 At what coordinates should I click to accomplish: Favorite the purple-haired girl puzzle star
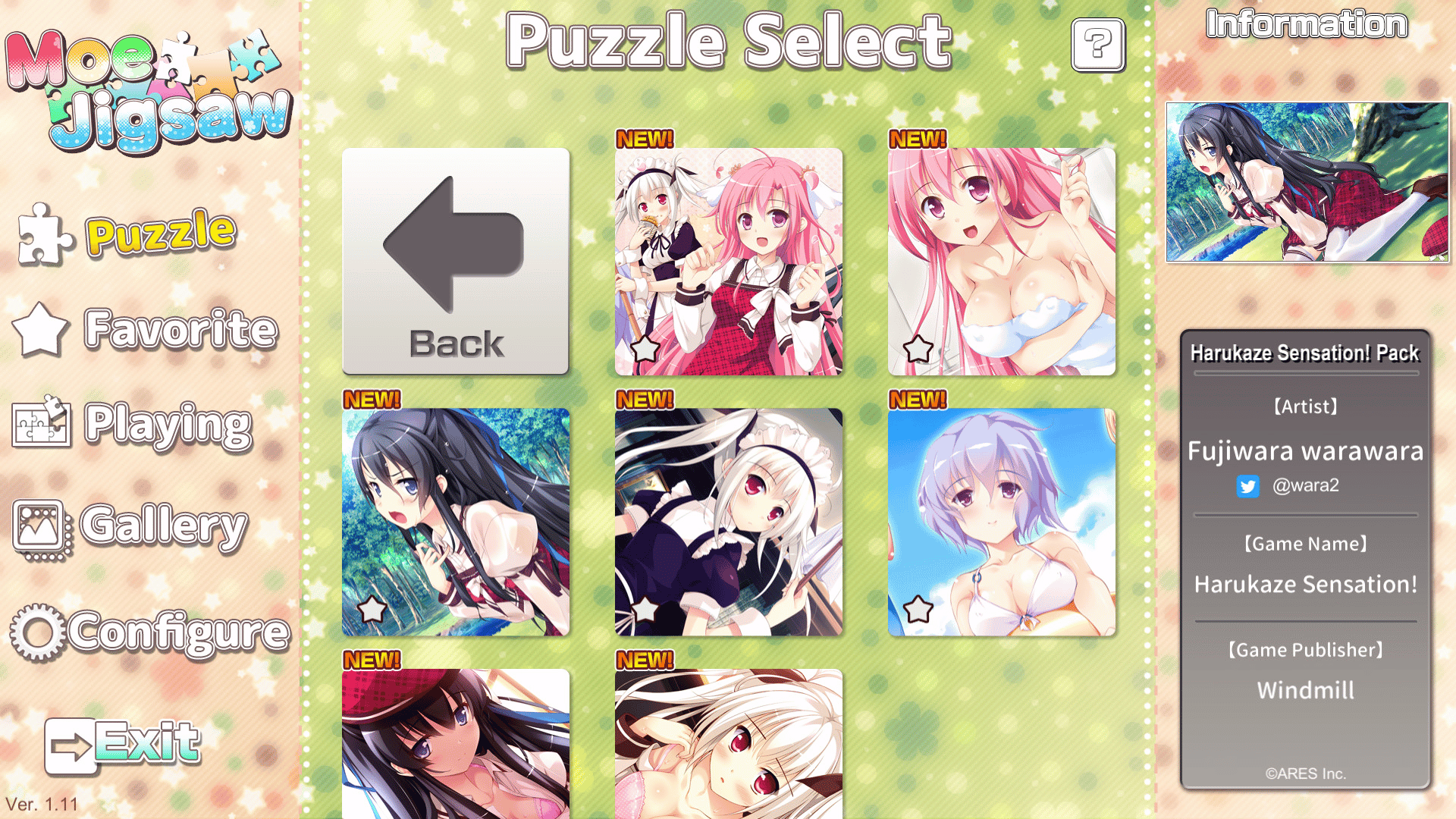918,609
